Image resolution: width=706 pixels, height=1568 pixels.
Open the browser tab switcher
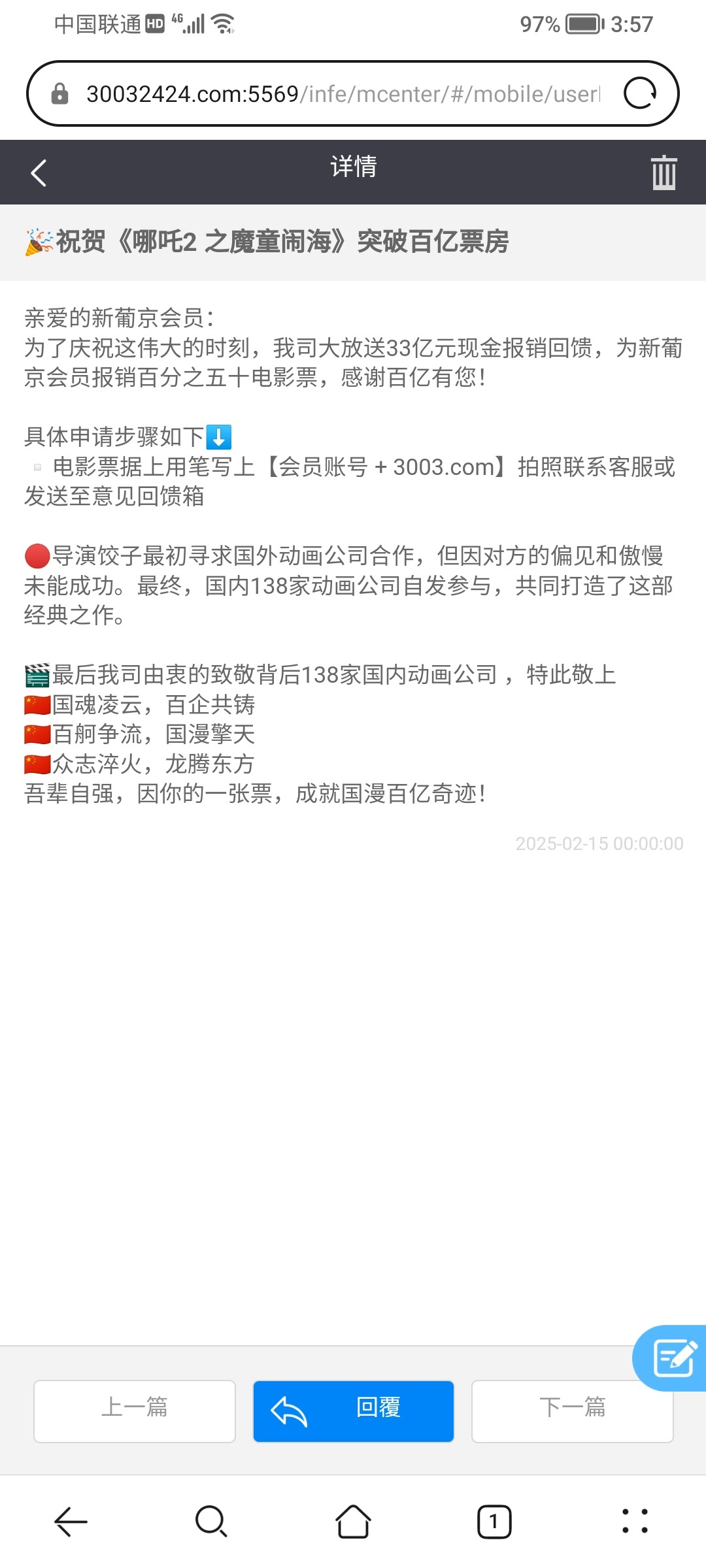point(494,1522)
